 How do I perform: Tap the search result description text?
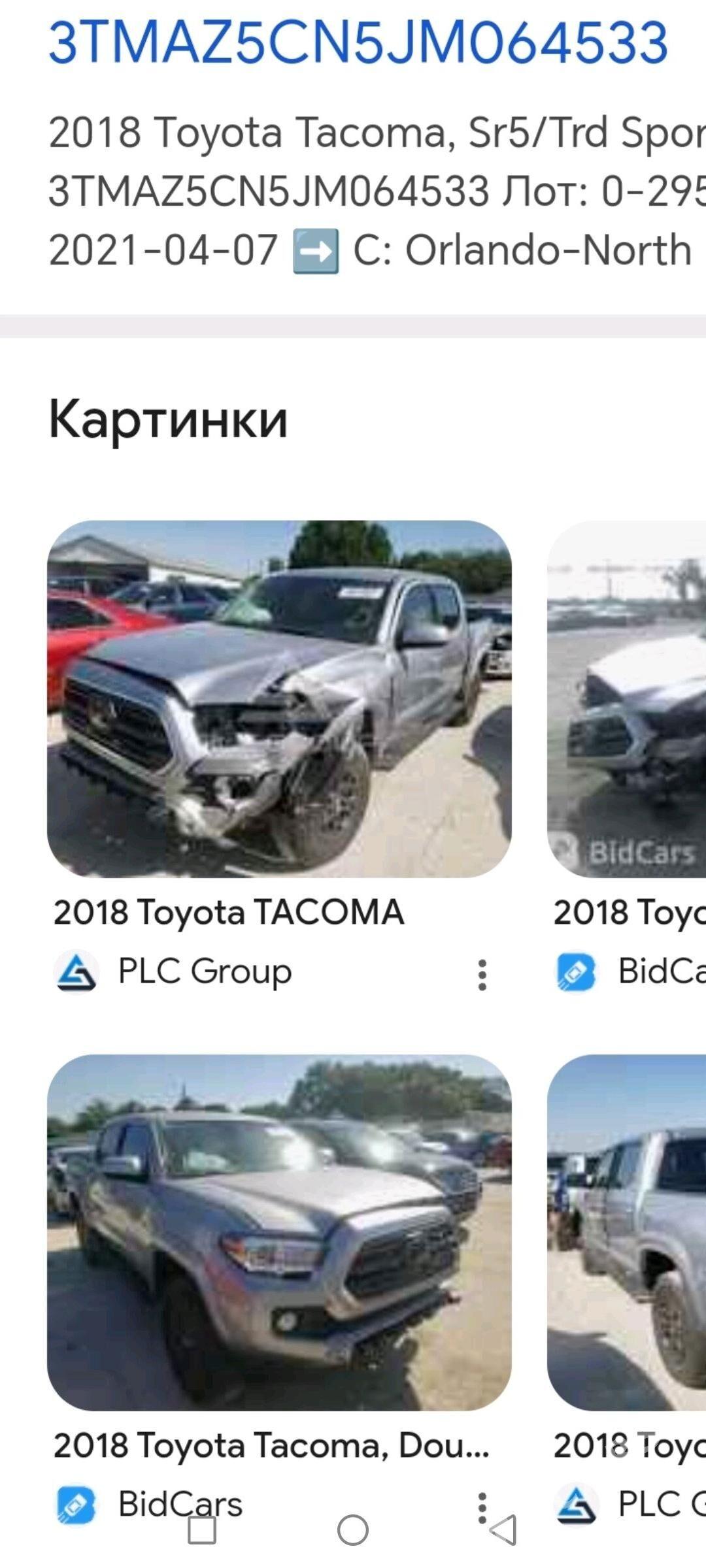pos(353,186)
